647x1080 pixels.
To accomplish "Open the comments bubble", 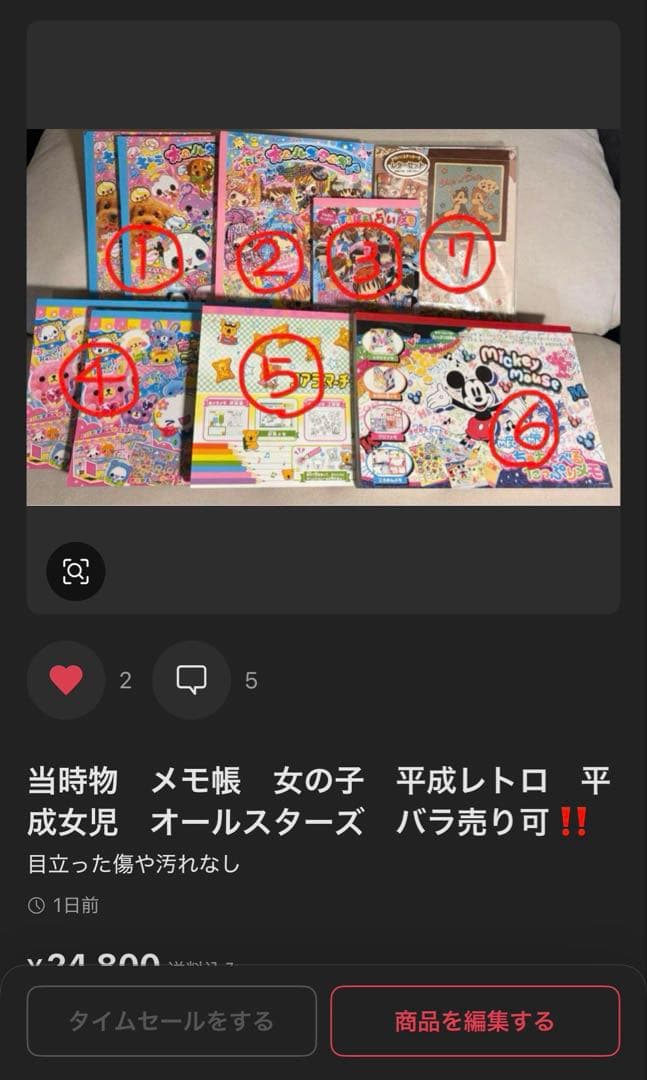I will point(191,680).
